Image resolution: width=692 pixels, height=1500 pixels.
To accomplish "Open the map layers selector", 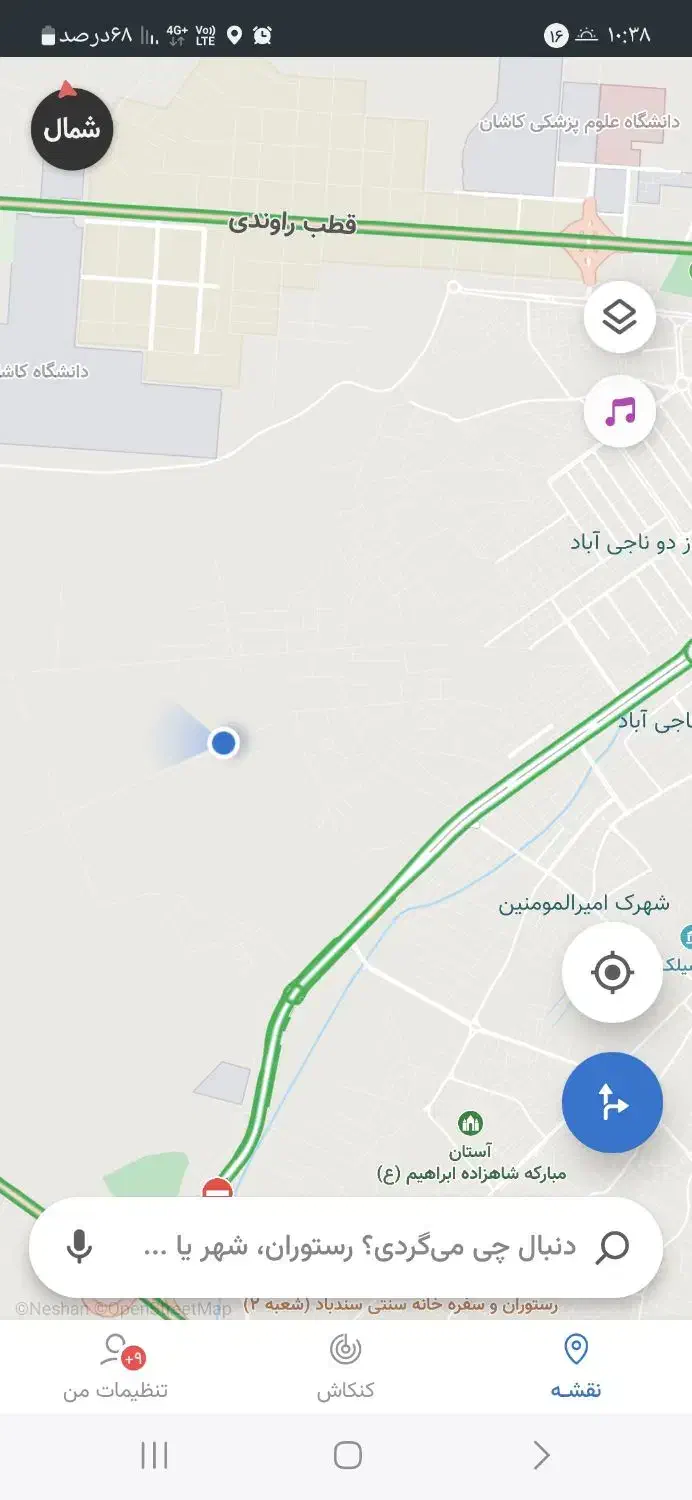I will click(620, 317).
